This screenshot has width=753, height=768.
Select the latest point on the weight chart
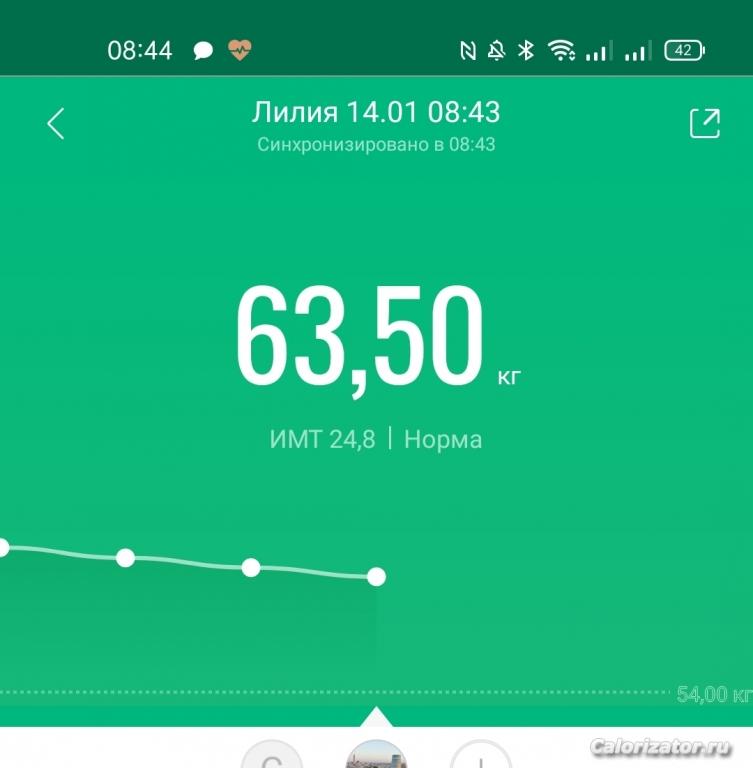click(x=376, y=576)
